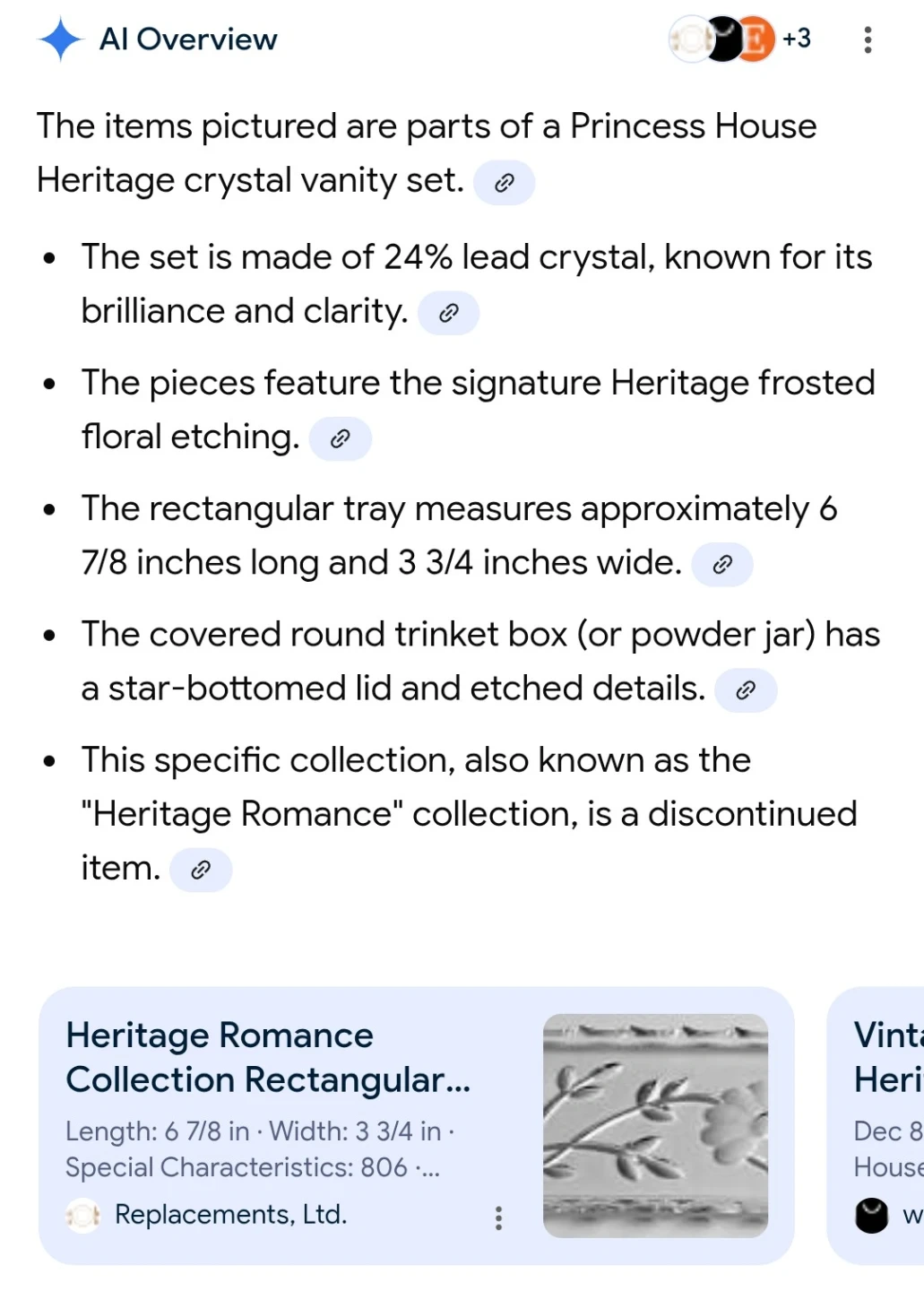
Task: Open the partially visible Vintage Heritage card
Action: tap(876, 1125)
